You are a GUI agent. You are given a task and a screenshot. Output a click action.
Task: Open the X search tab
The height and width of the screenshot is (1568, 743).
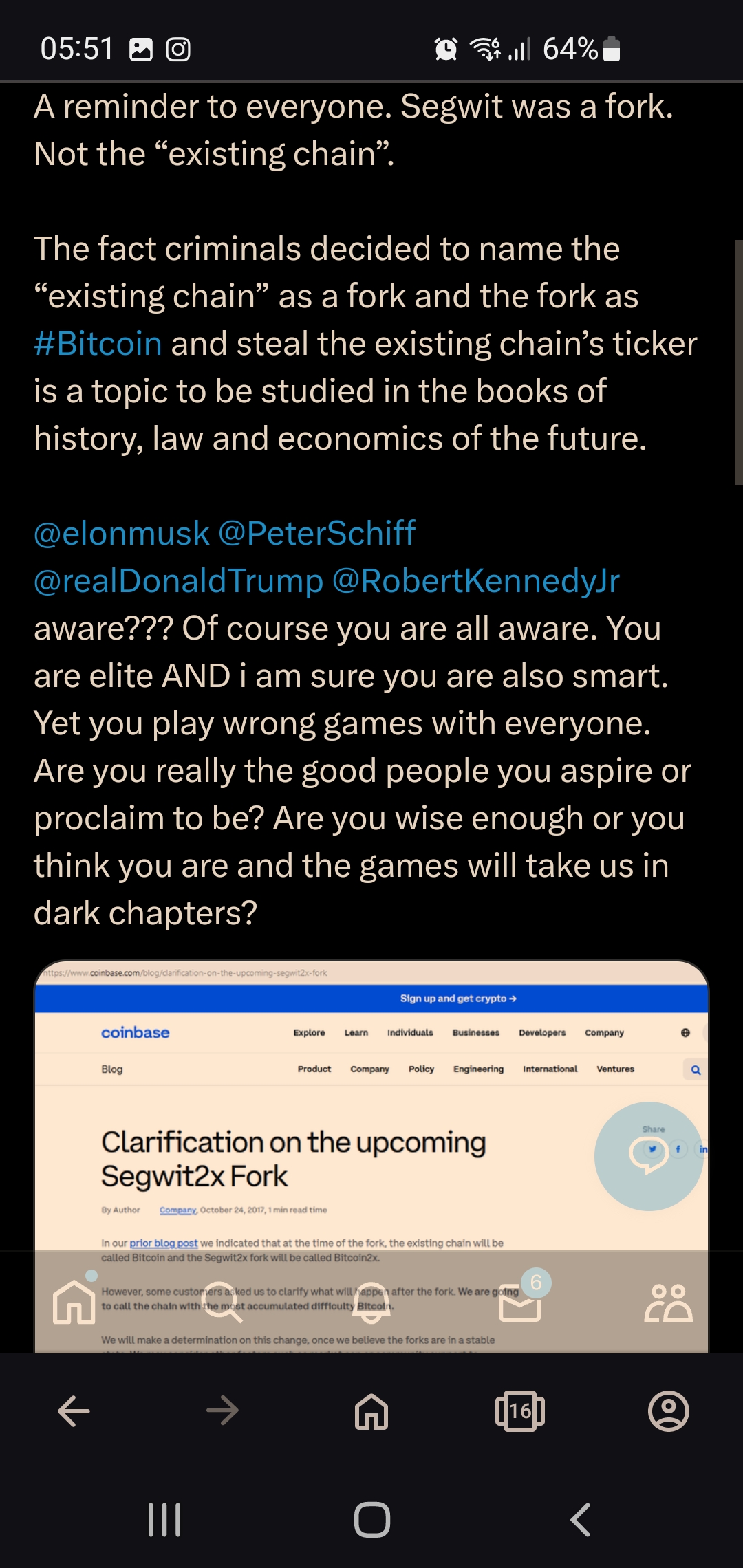click(223, 1302)
